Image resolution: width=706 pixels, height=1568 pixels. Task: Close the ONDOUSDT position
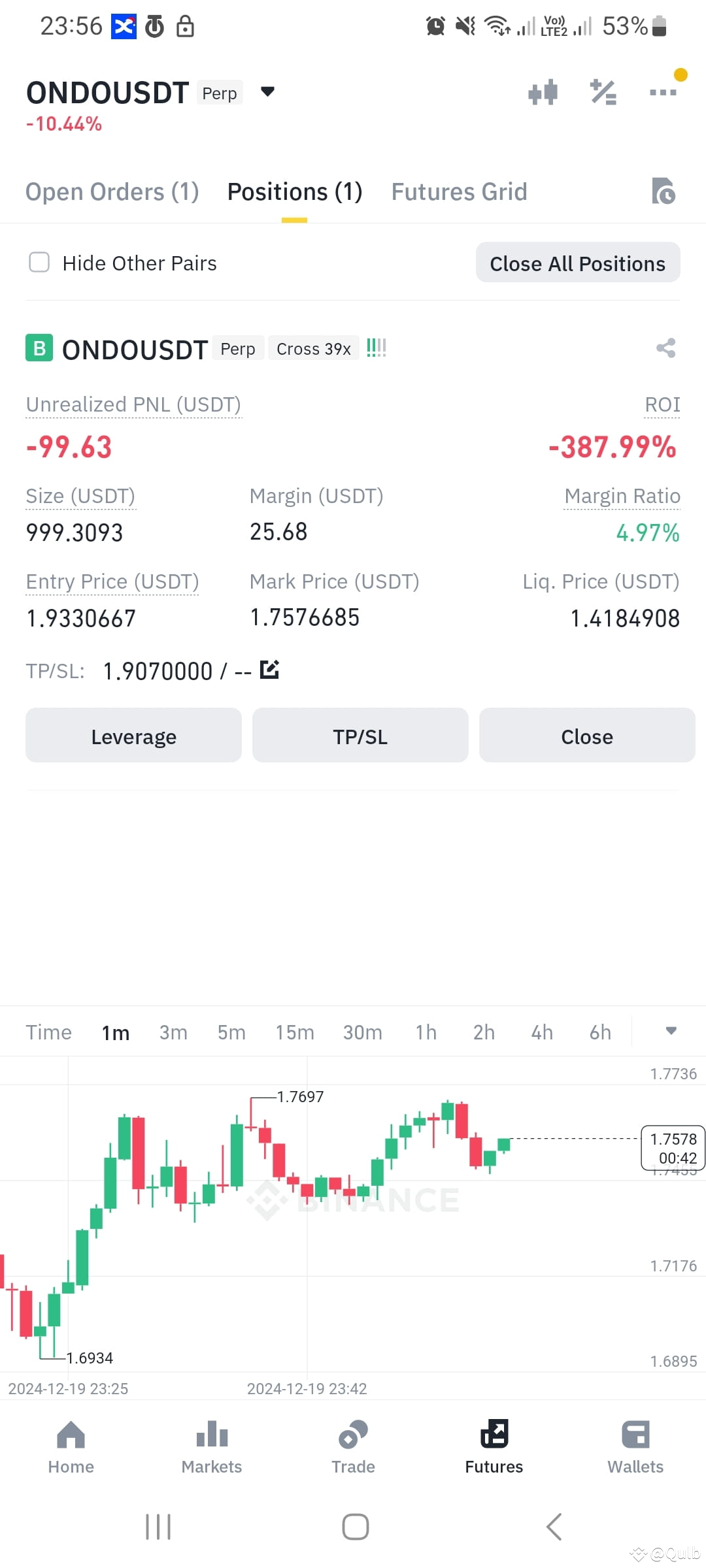point(586,736)
